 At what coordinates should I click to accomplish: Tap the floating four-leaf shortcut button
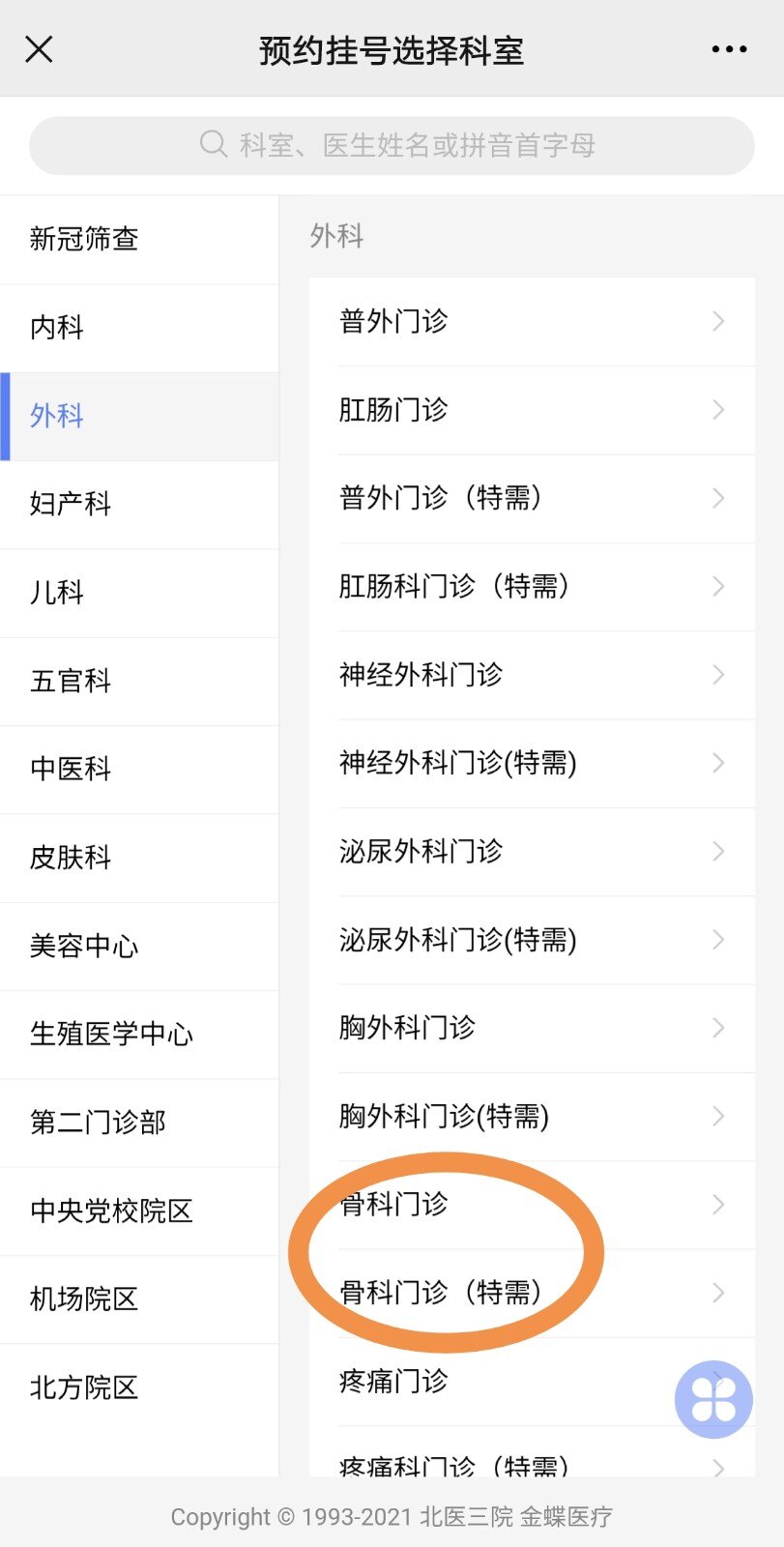point(713,1399)
